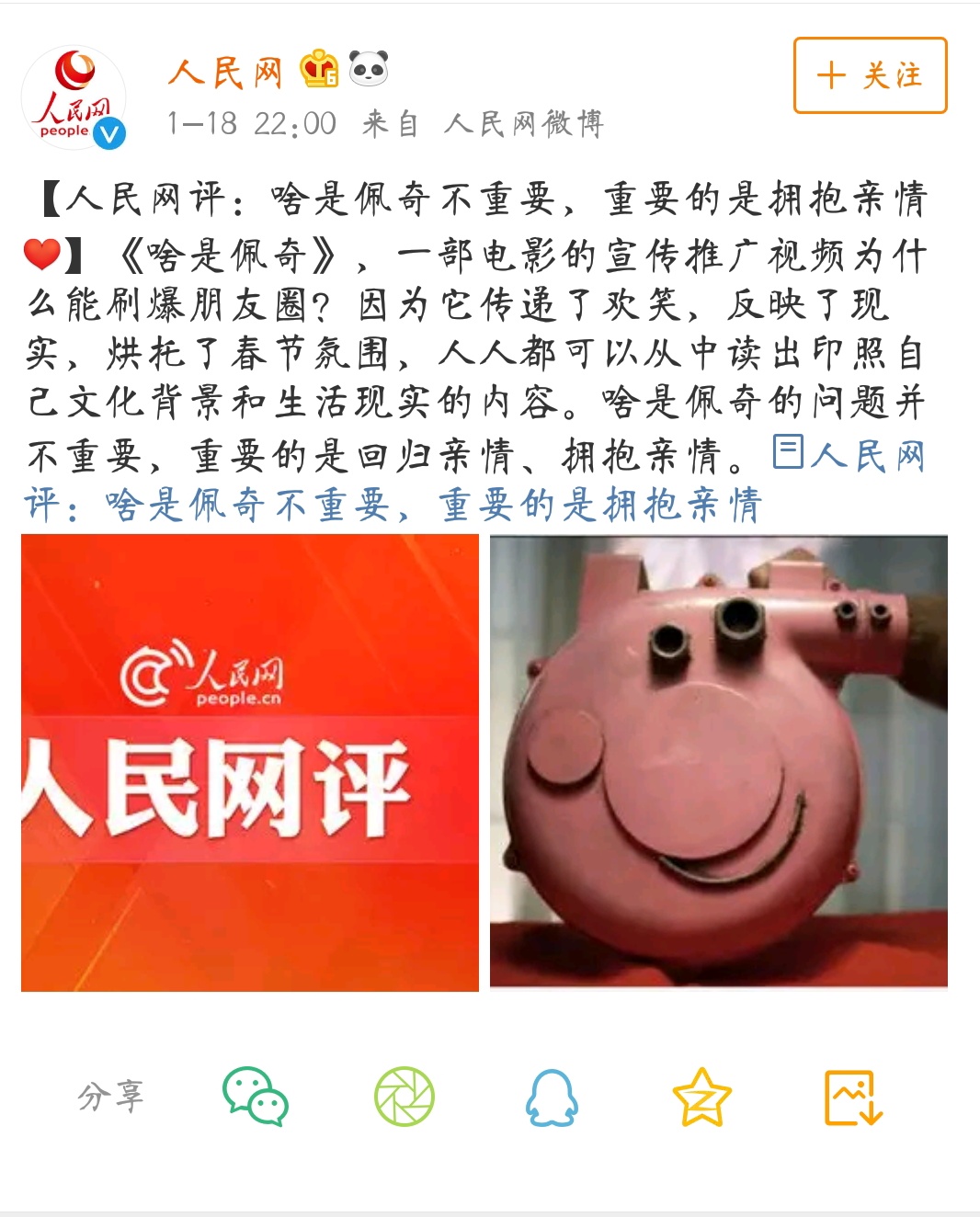This screenshot has width=980, height=1217.
Task: Open the 人民网 username link
Action: [x=225, y=74]
